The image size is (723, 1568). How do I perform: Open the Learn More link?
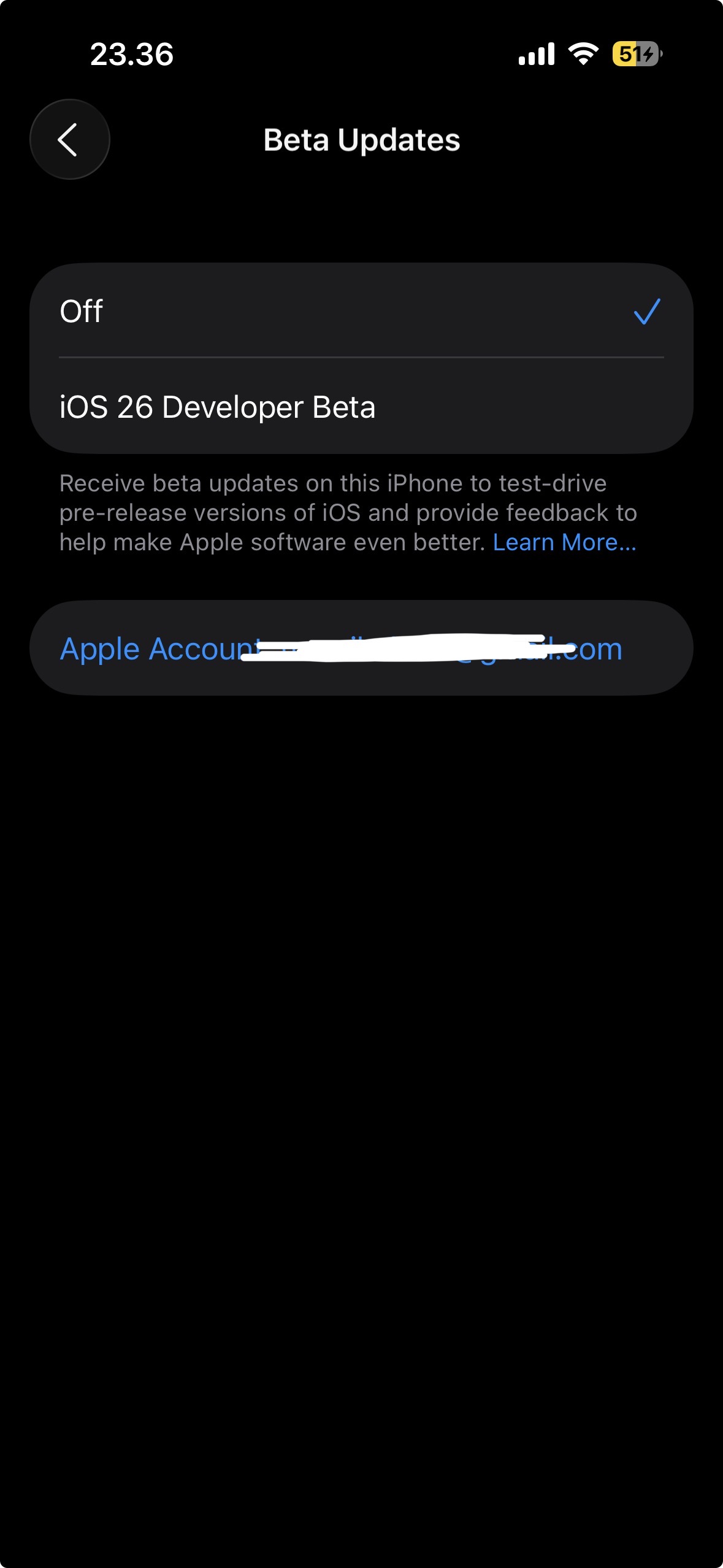click(564, 542)
